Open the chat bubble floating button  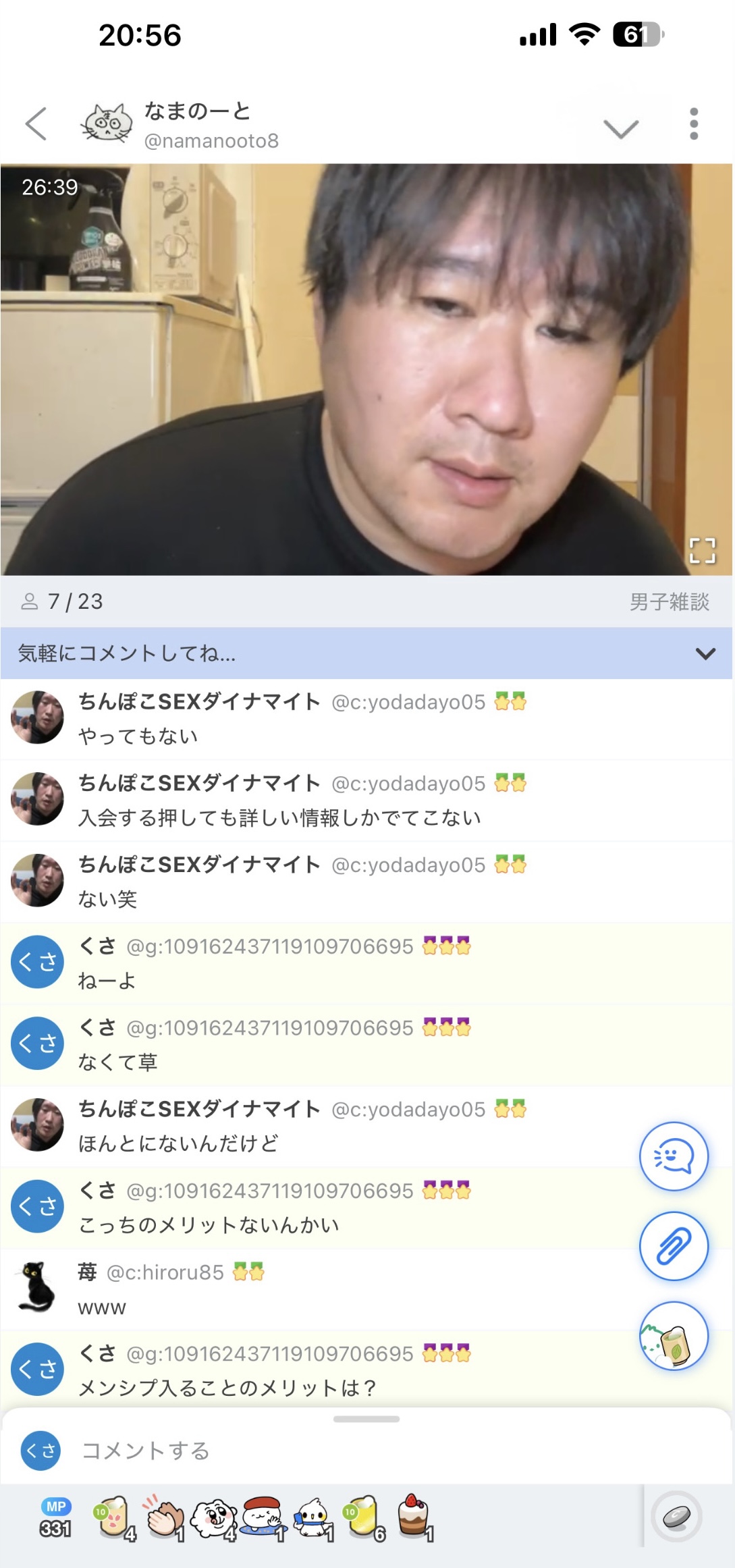[x=673, y=1156]
